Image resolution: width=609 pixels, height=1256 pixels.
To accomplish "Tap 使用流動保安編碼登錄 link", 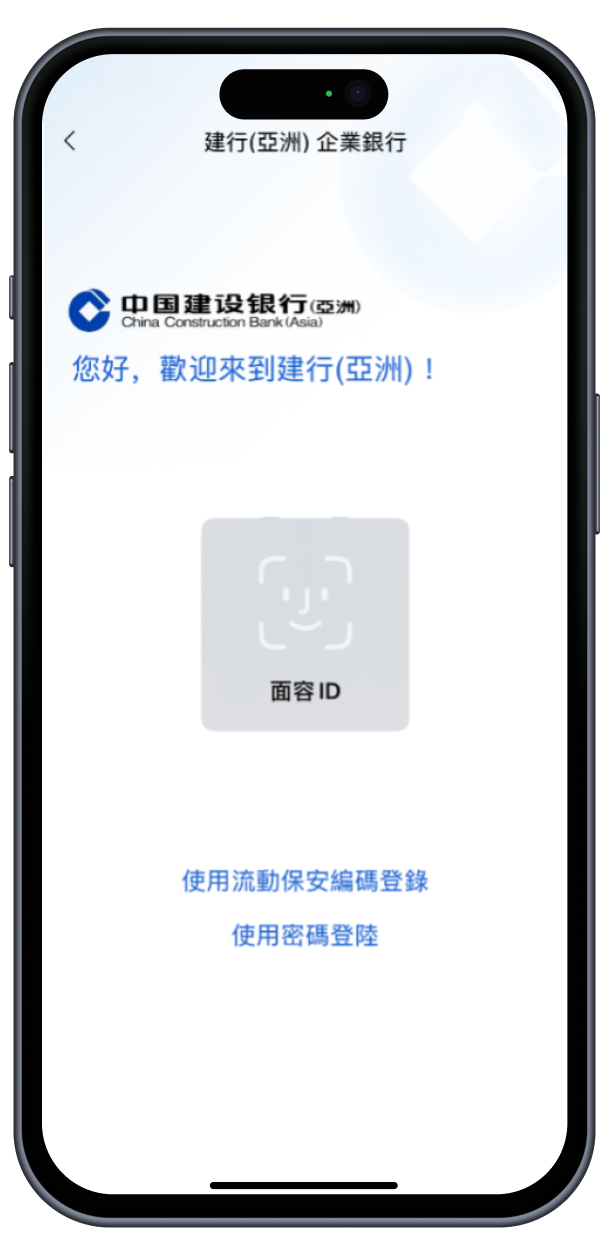I will tap(305, 881).
